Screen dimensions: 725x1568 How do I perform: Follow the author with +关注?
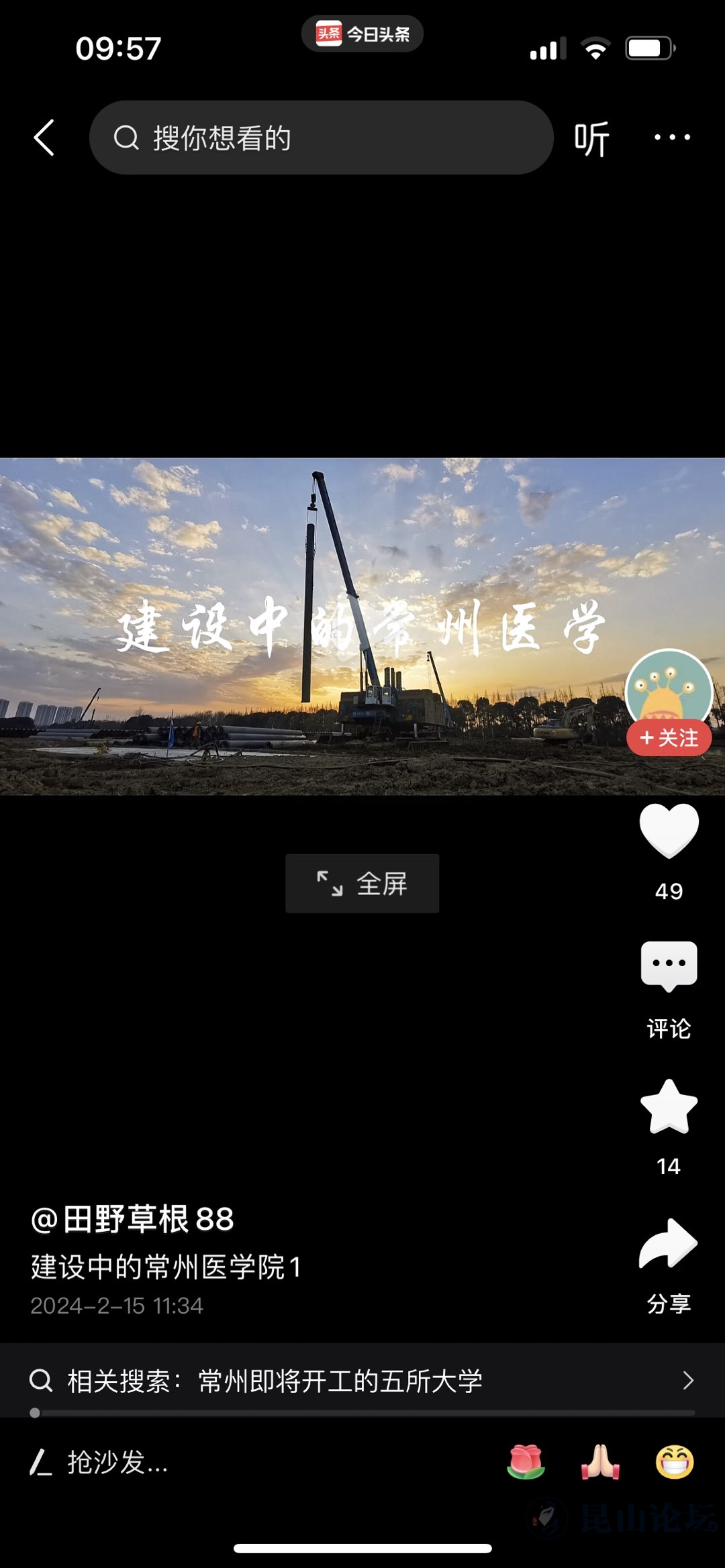(668, 738)
